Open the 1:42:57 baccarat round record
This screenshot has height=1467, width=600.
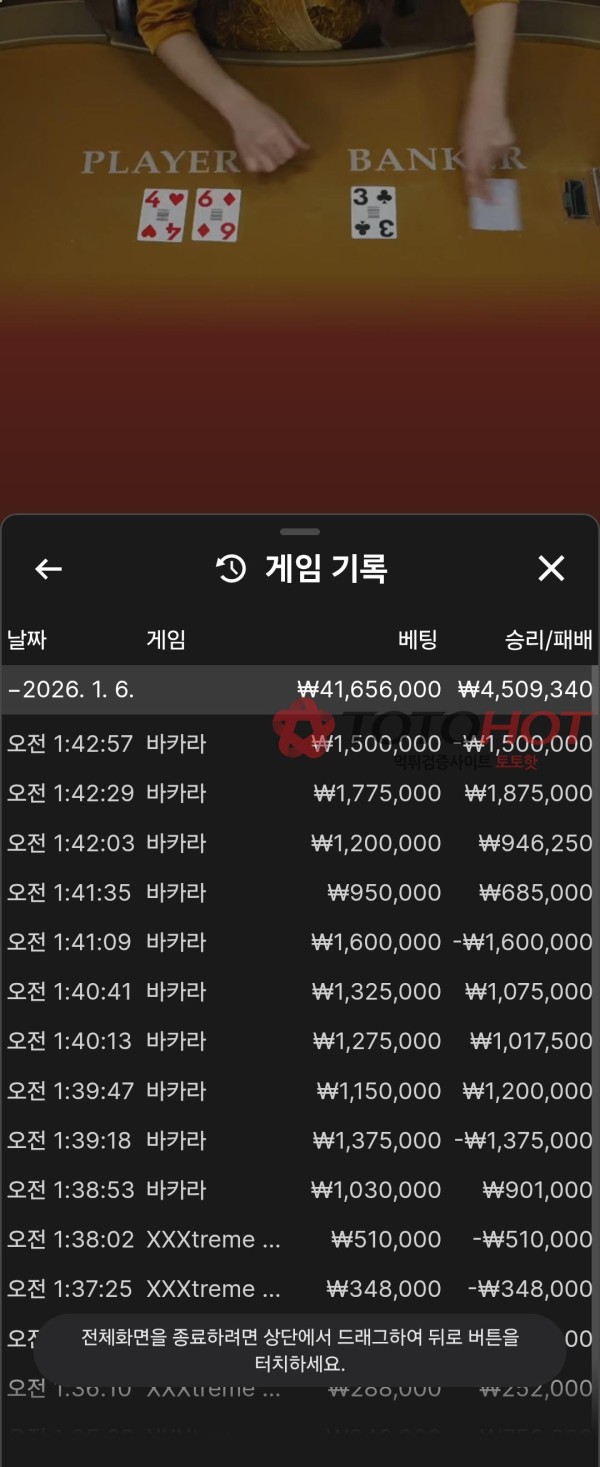[x=300, y=744]
